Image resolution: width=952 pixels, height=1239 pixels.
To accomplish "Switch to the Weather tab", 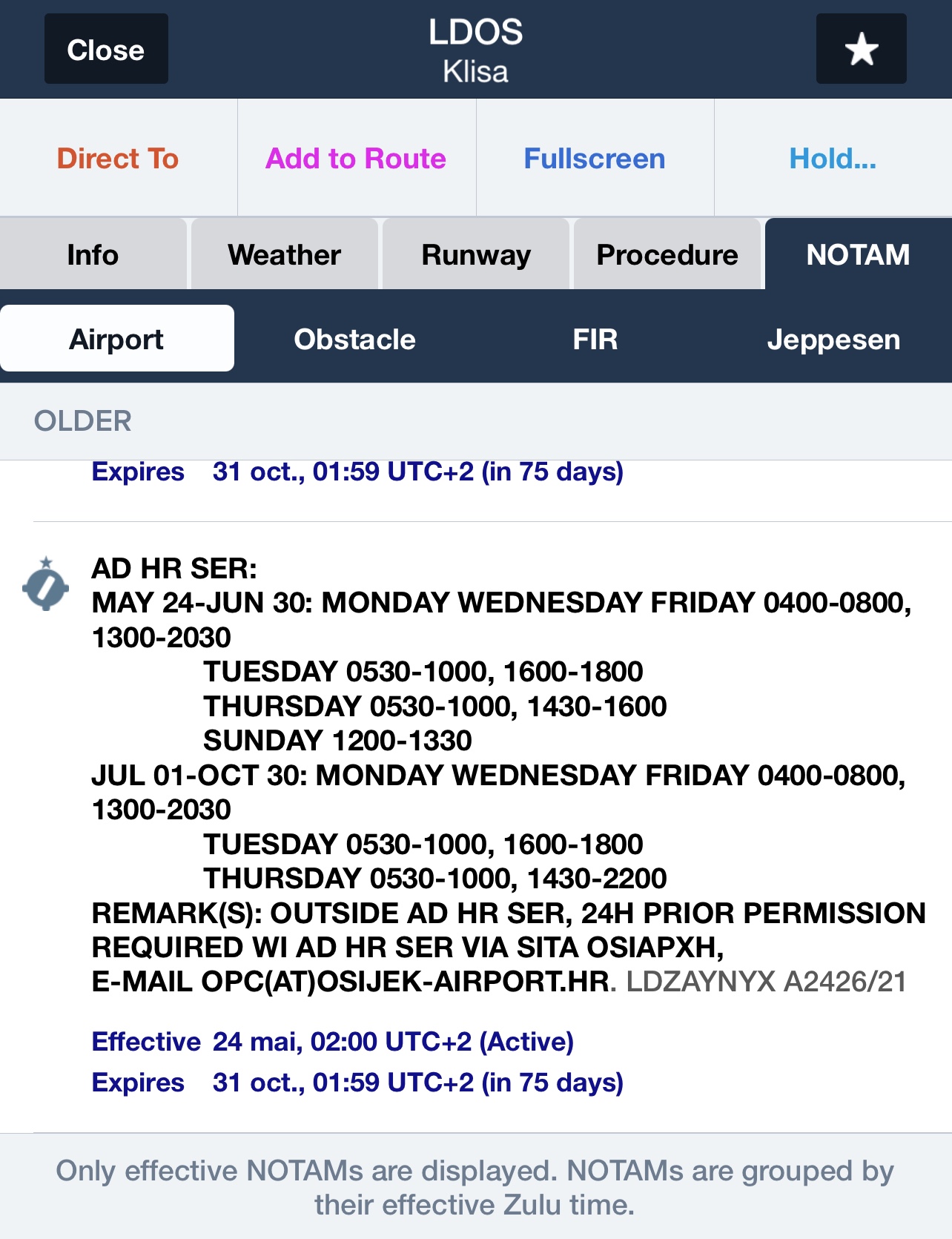I will coord(285,255).
